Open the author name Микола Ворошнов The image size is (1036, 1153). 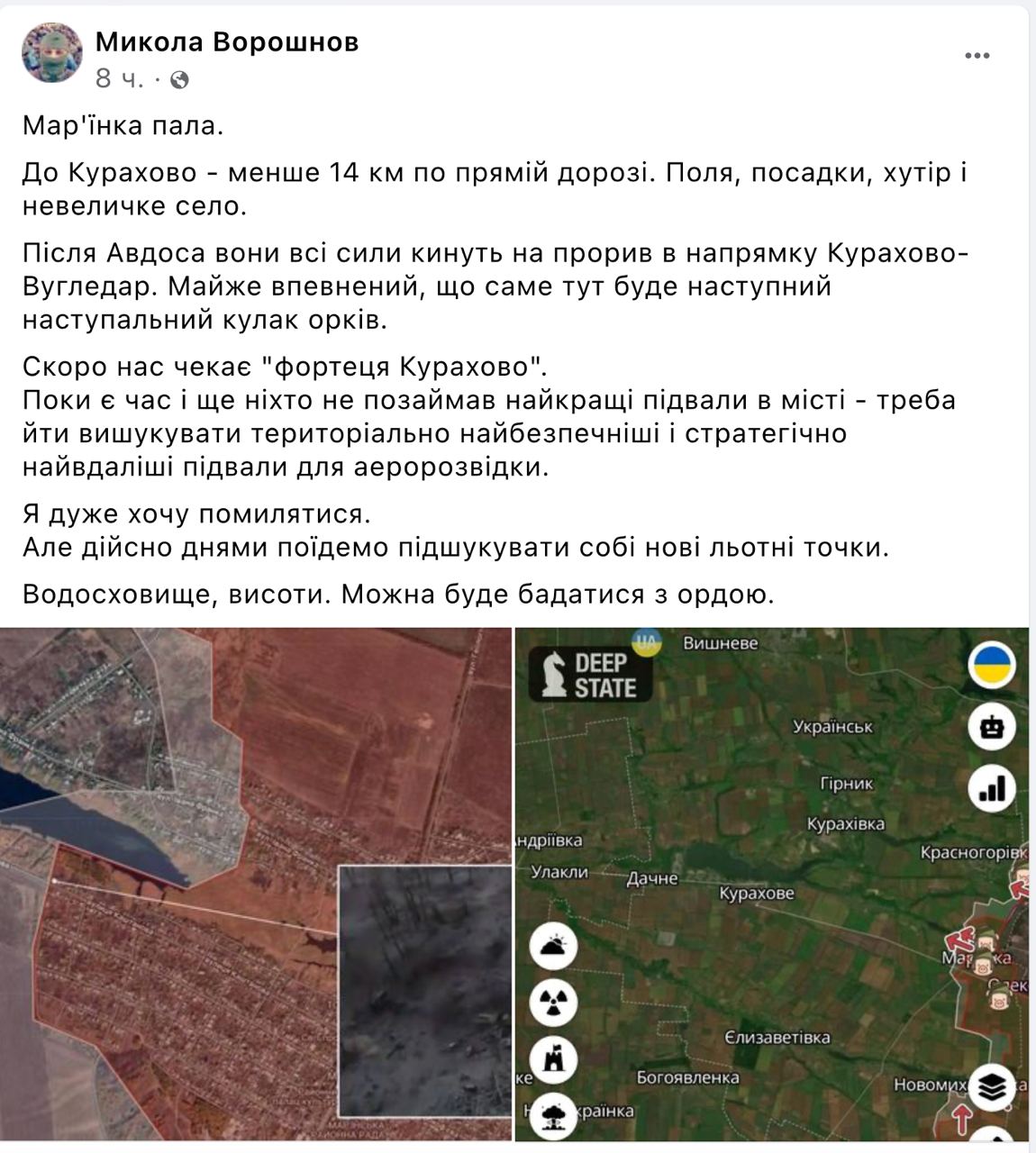[x=227, y=41]
